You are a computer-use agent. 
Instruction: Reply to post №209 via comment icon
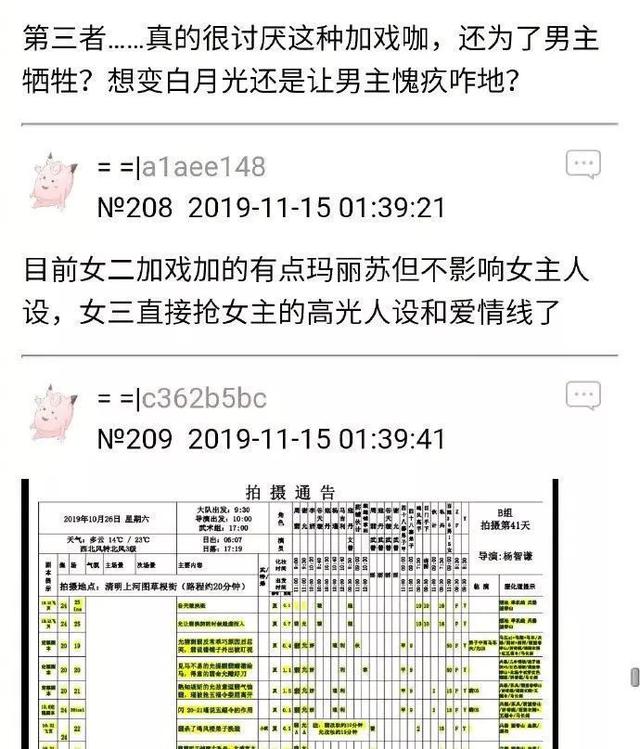[583, 395]
